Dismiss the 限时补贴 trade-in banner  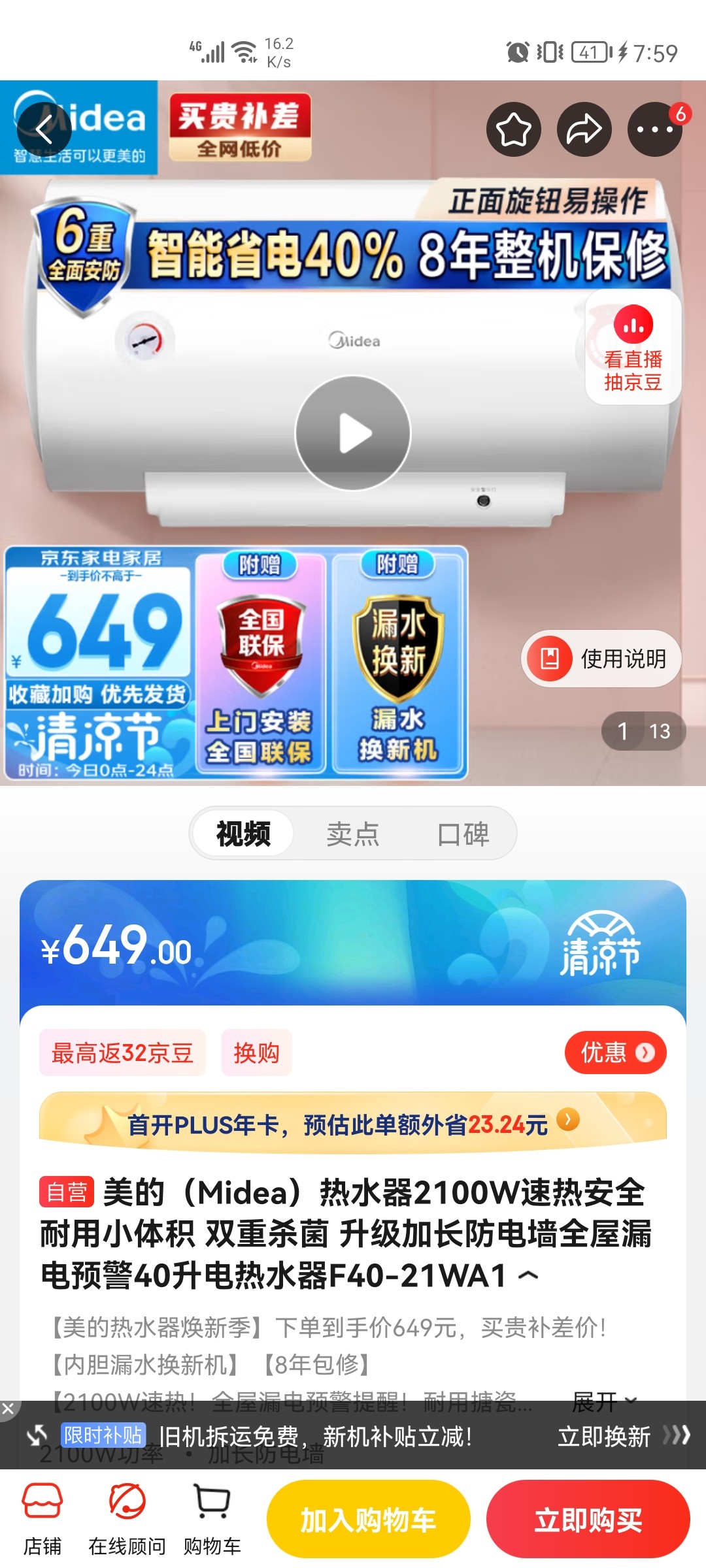pos(8,1409)
